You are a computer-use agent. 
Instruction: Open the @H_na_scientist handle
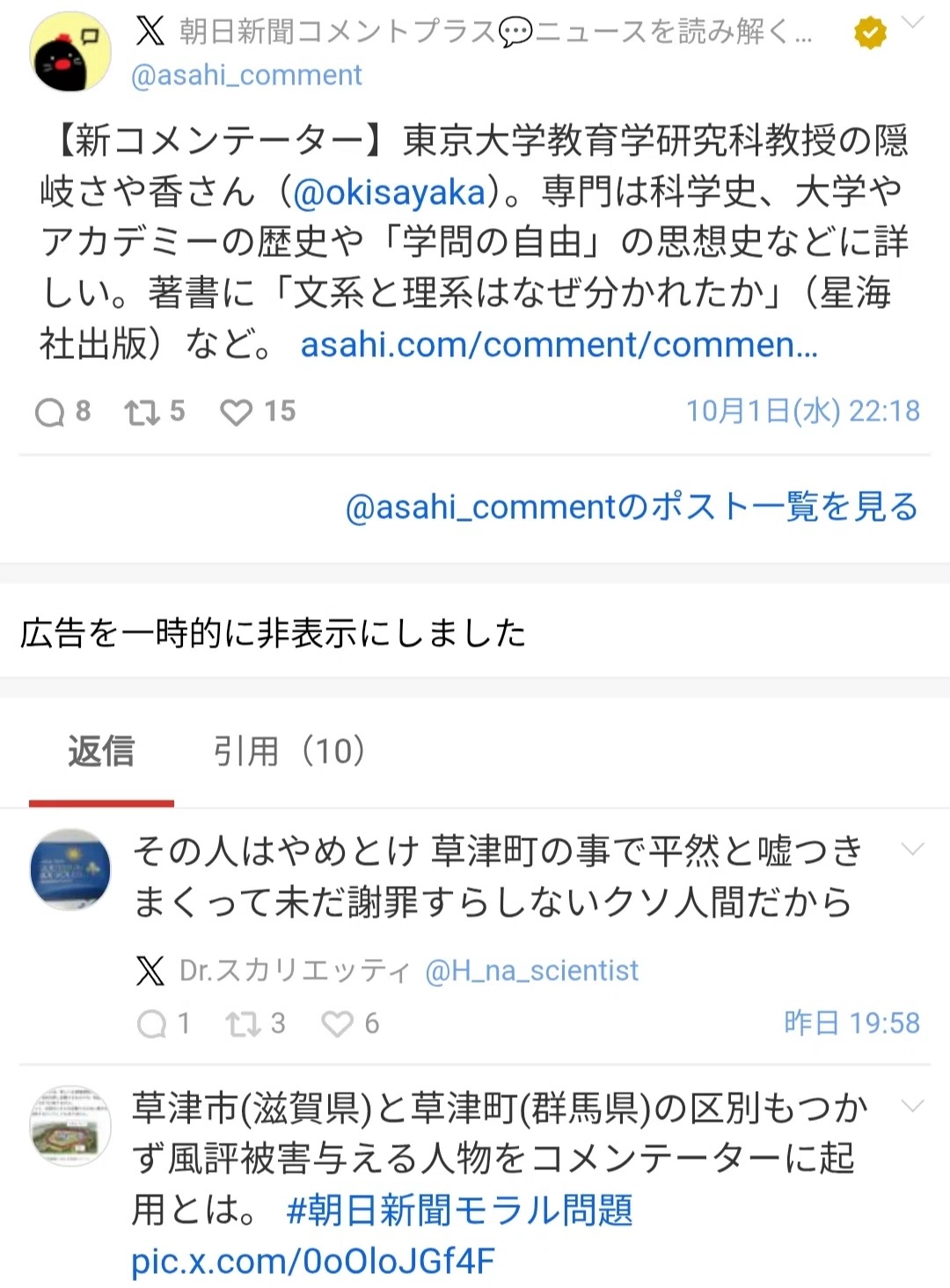[x=531, y=970]
